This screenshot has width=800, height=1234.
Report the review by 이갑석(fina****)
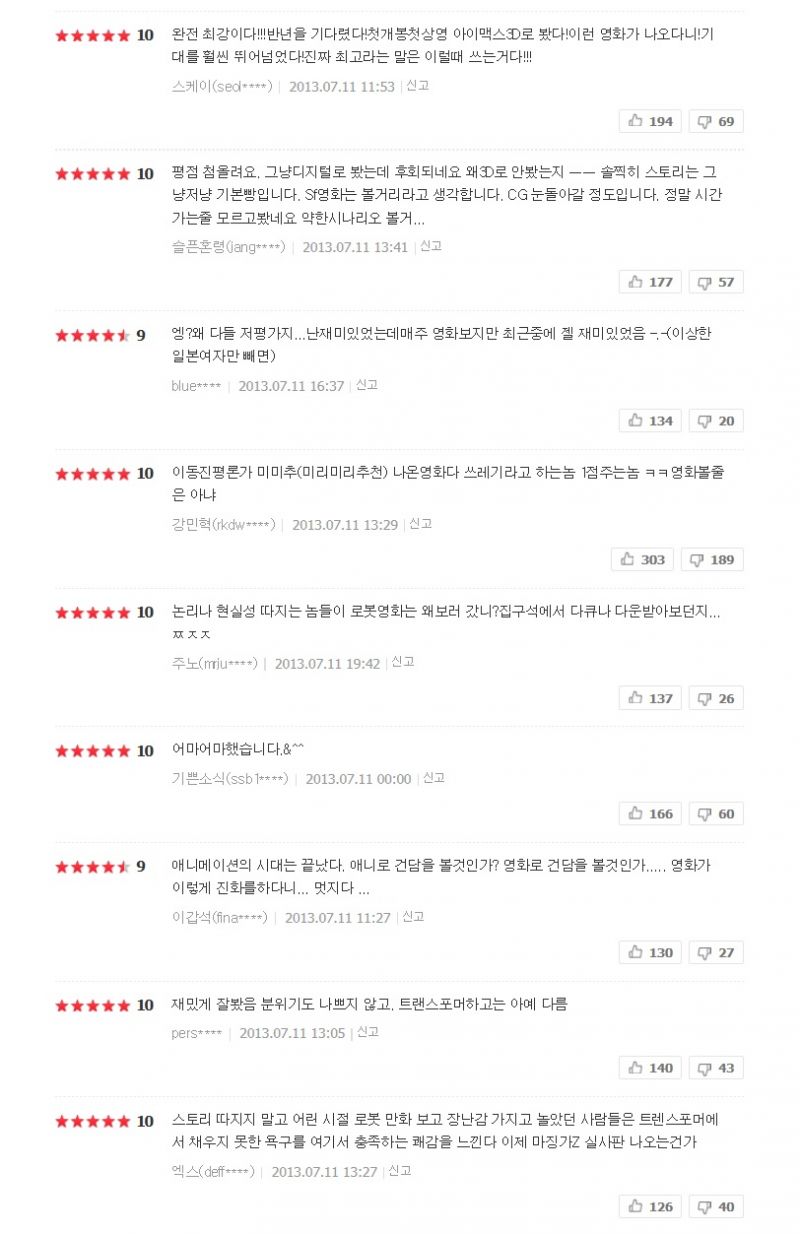[x=414, y=916]
